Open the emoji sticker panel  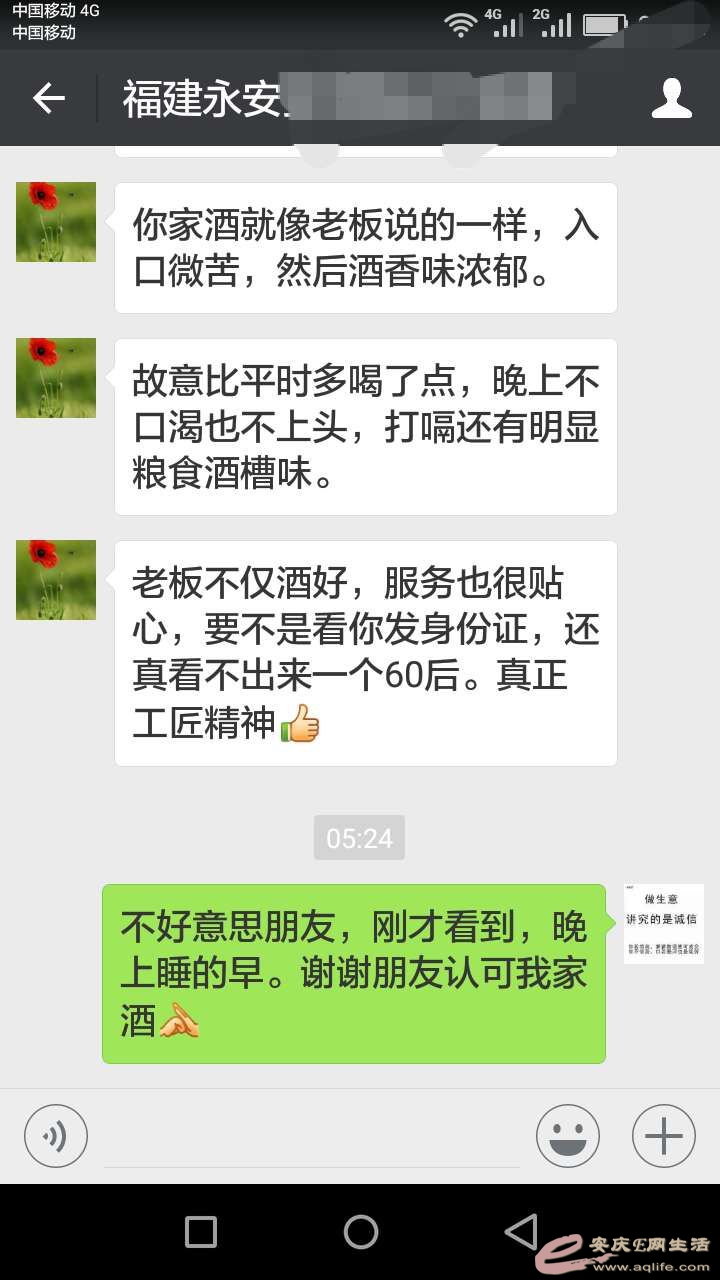pos(567,1136)
